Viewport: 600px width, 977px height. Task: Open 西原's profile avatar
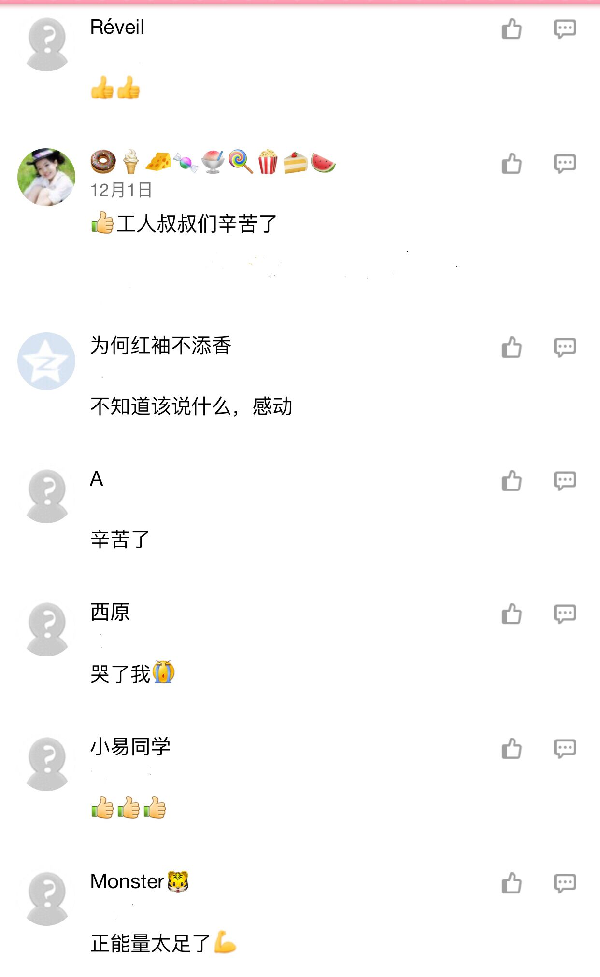[47, 628]
